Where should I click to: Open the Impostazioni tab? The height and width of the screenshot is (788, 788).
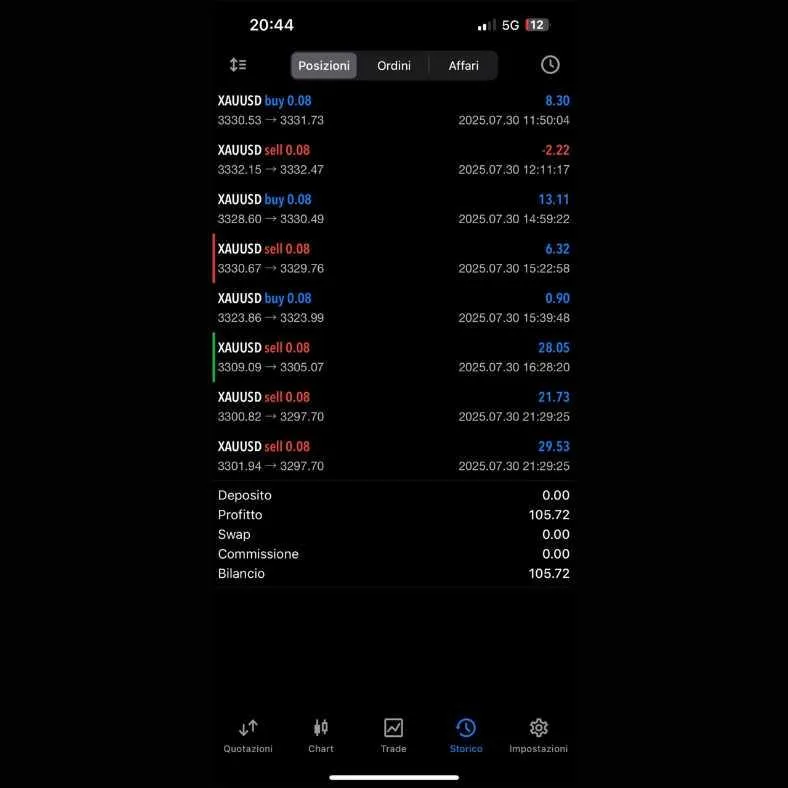[538, 735]
